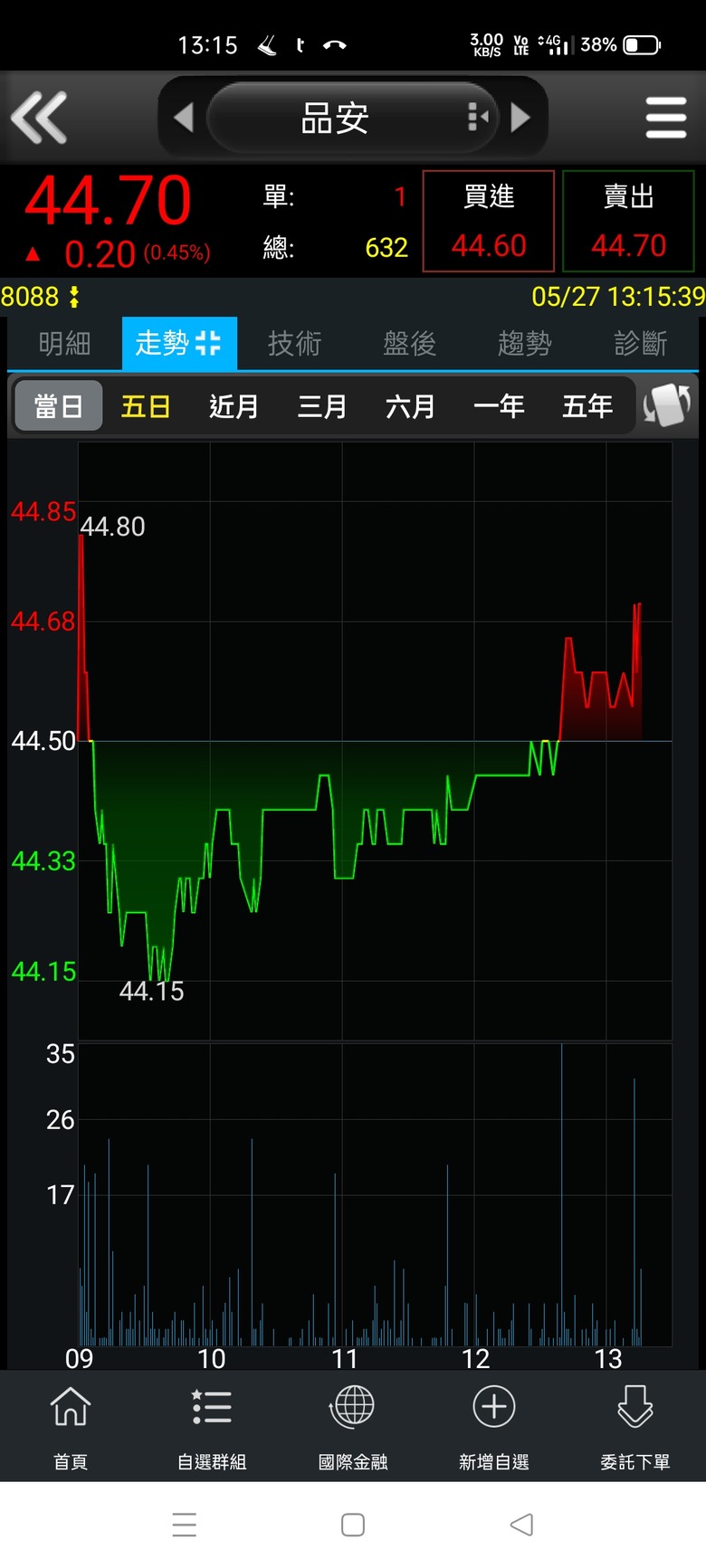Select the 五日 chart range
The height and width of the screenshot is (1568, 706).
pos(146,406)
